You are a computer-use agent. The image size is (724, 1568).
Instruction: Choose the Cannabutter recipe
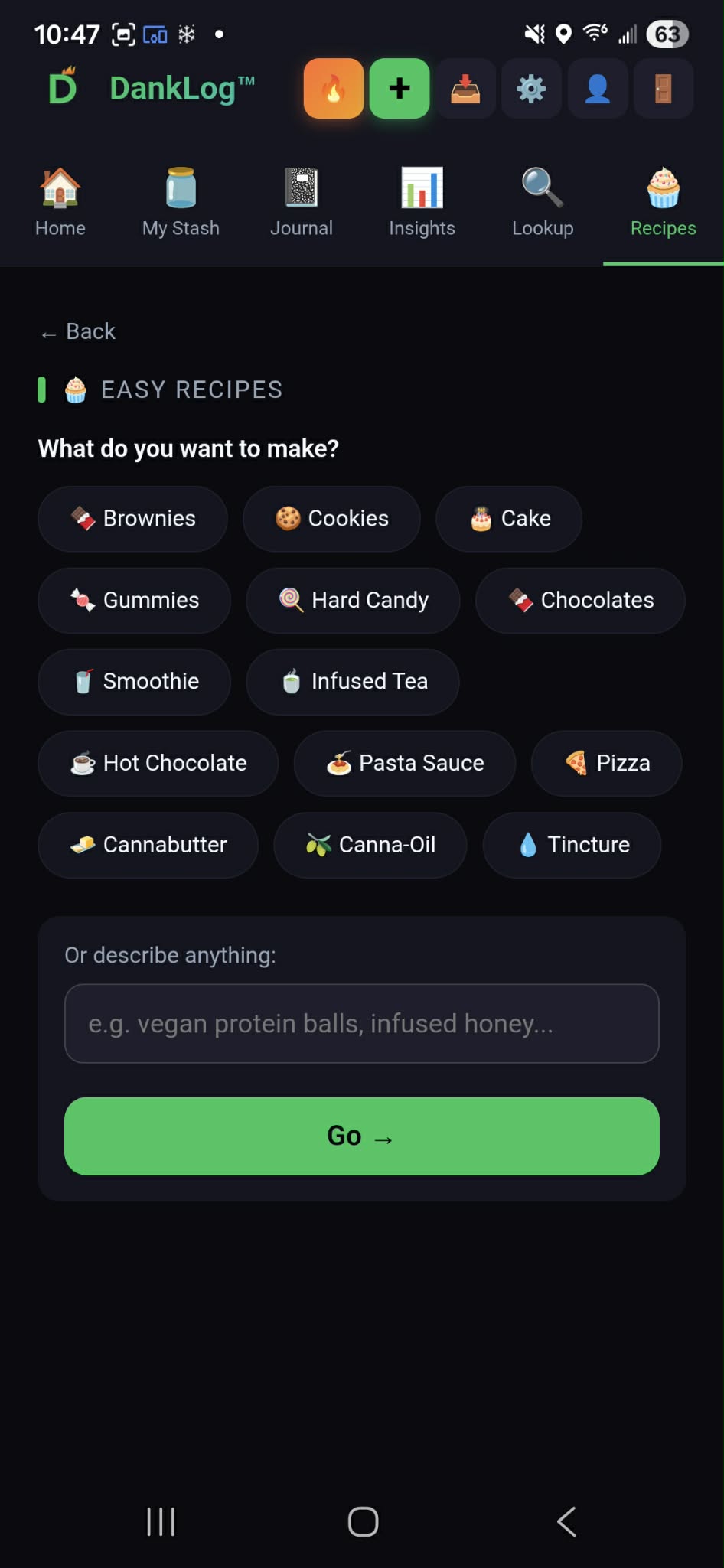pos(148,844)
